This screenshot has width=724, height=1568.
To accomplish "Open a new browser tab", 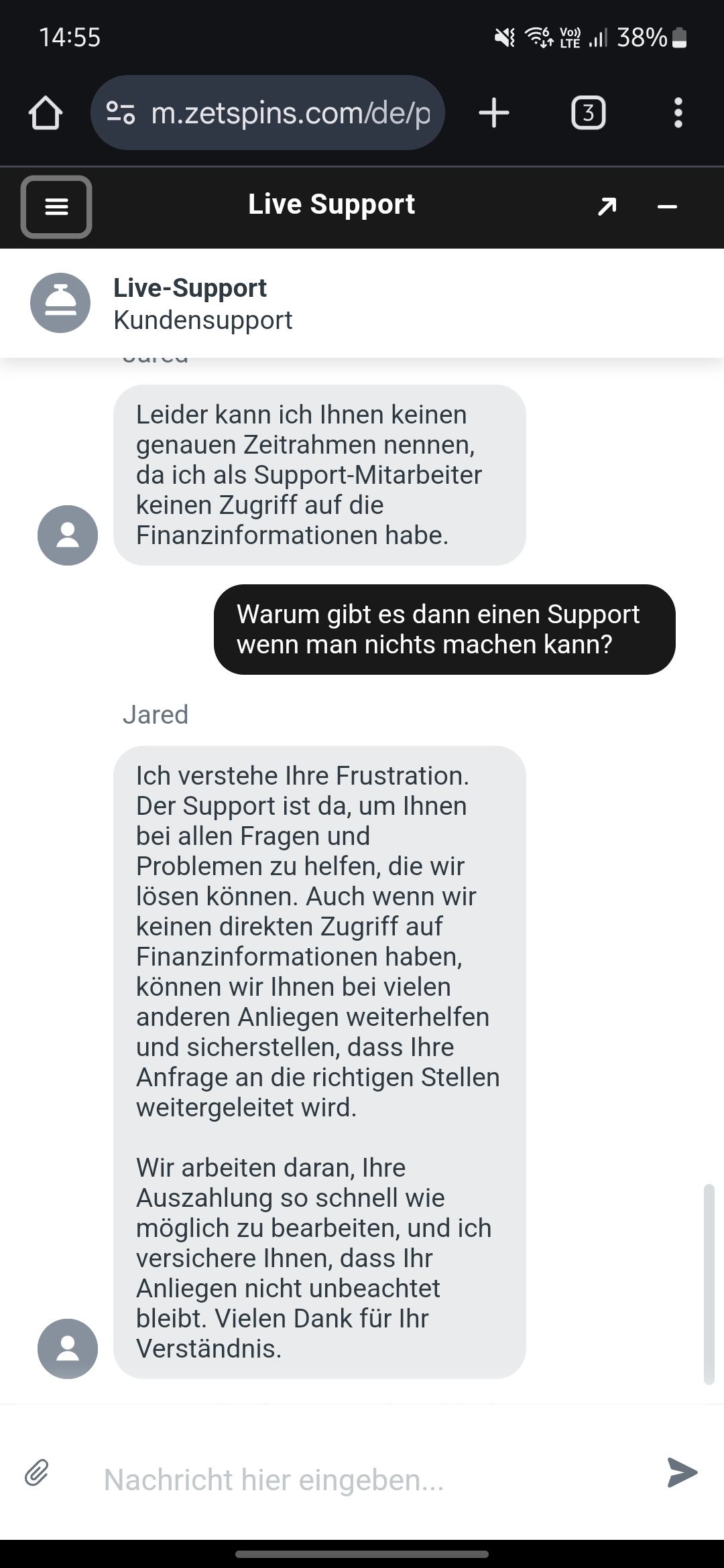I will pyautogui.click(x=494, y=113).
